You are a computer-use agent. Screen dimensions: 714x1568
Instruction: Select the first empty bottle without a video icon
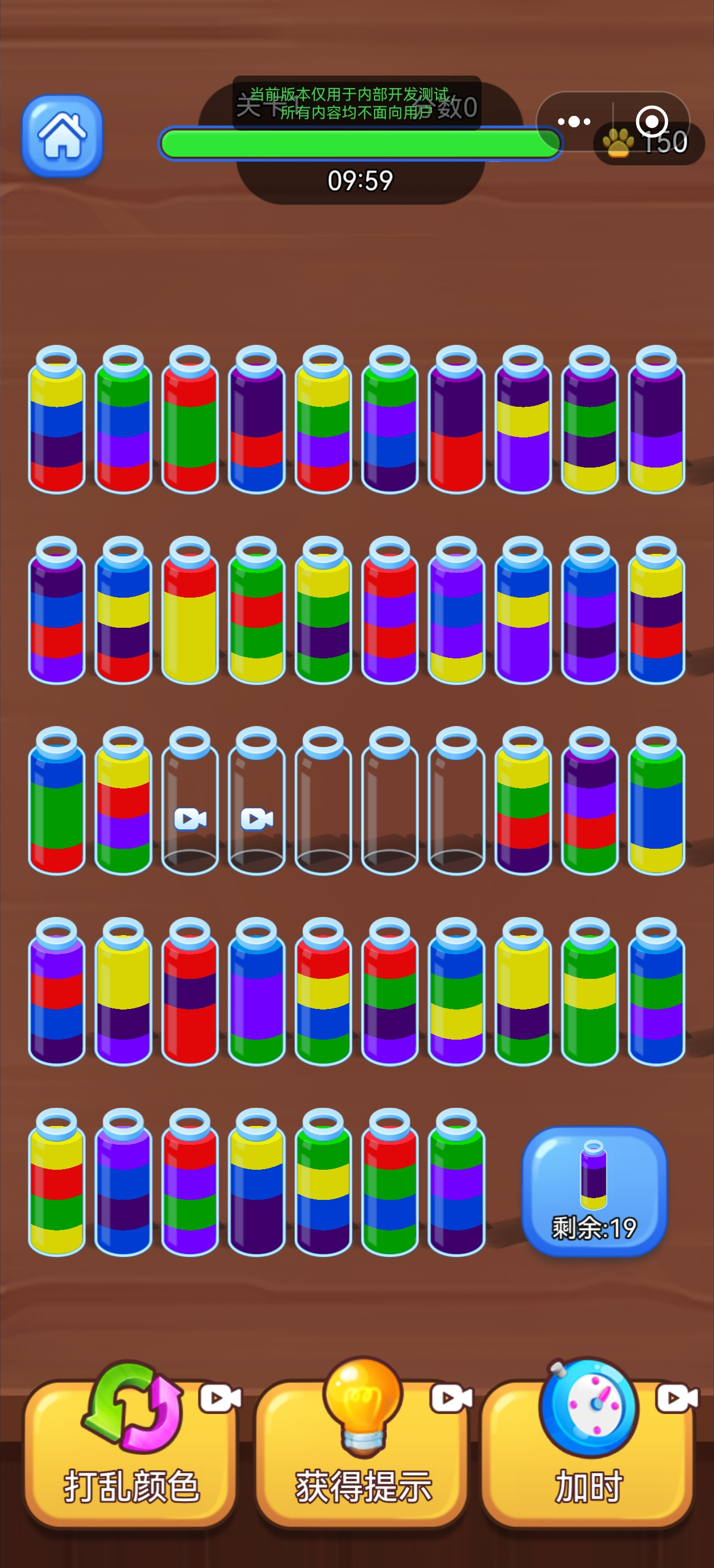(323, 802)
